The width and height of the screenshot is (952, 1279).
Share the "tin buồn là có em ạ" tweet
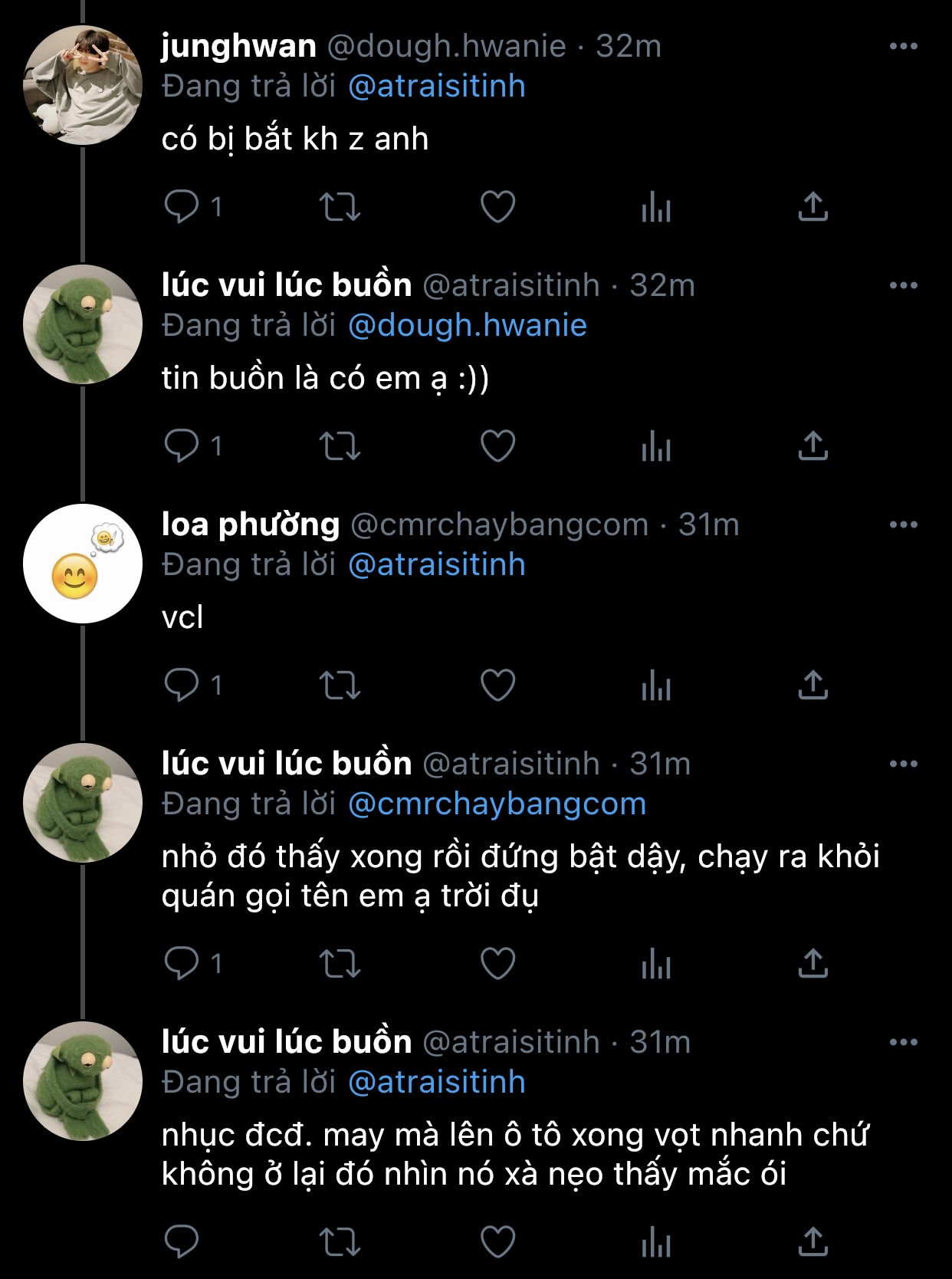tap(812, 446)
